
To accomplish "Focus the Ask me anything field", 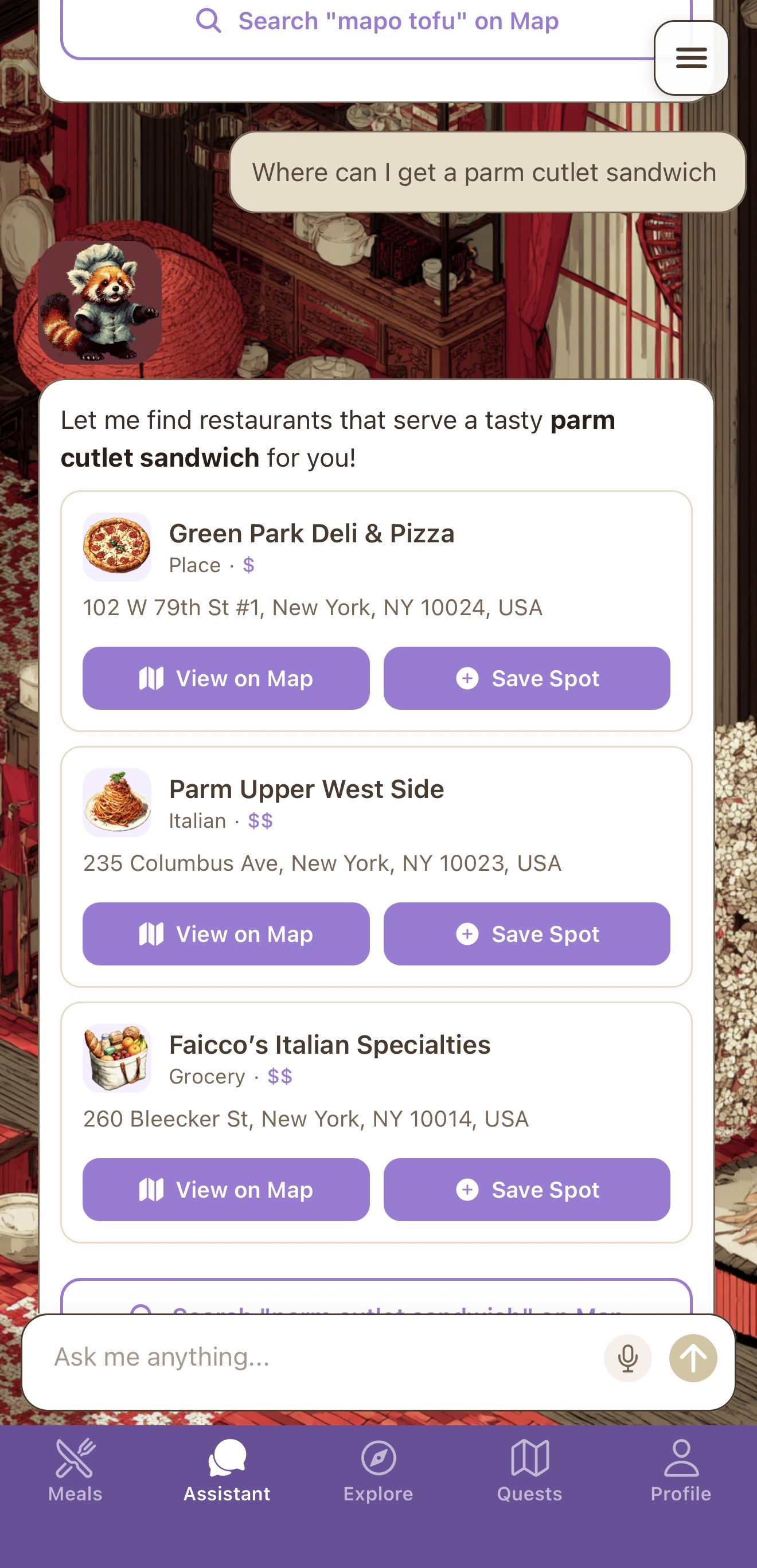I will pyautogui.click(x=317, y=1357).
